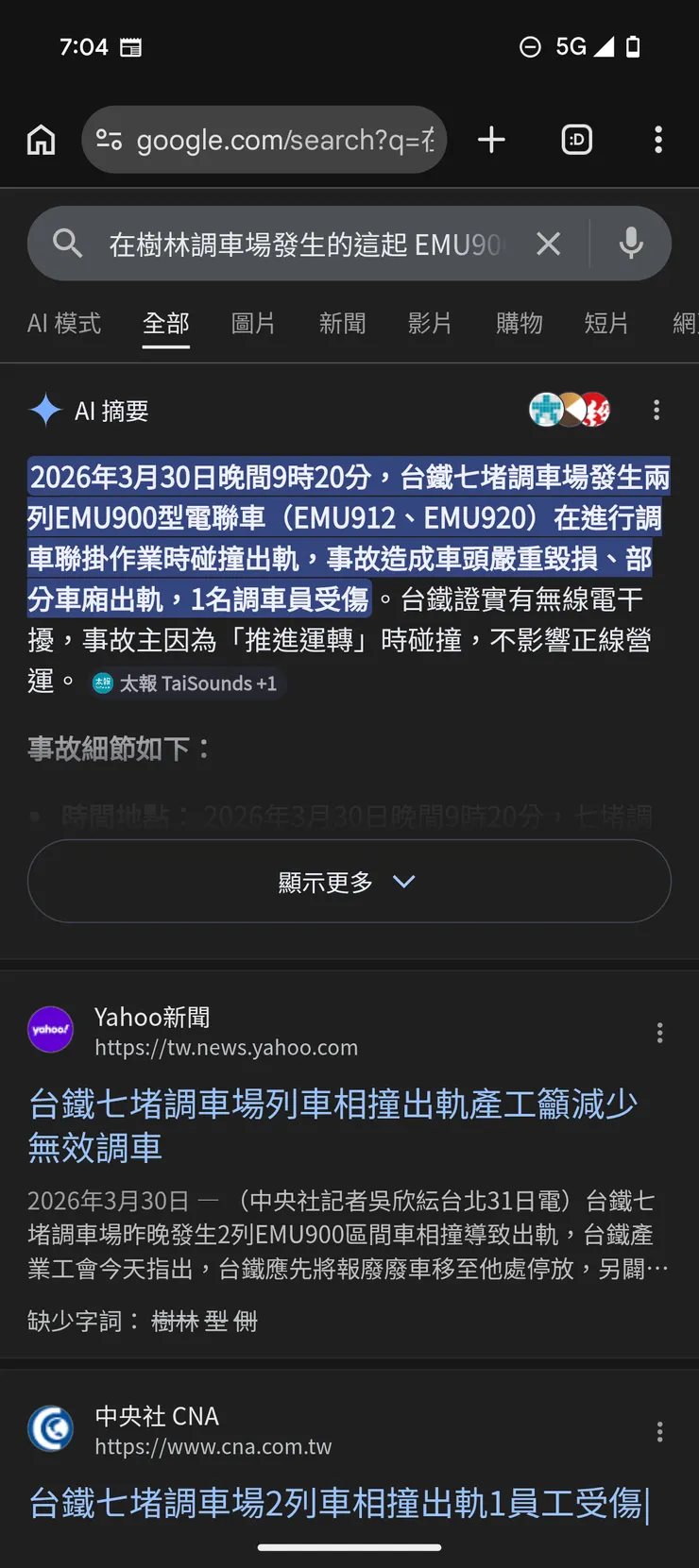The height and width of the screenshot is (1568, 699).
Task: Tap the AI 摘要 sparkle icon
Action: pos(44,410)
